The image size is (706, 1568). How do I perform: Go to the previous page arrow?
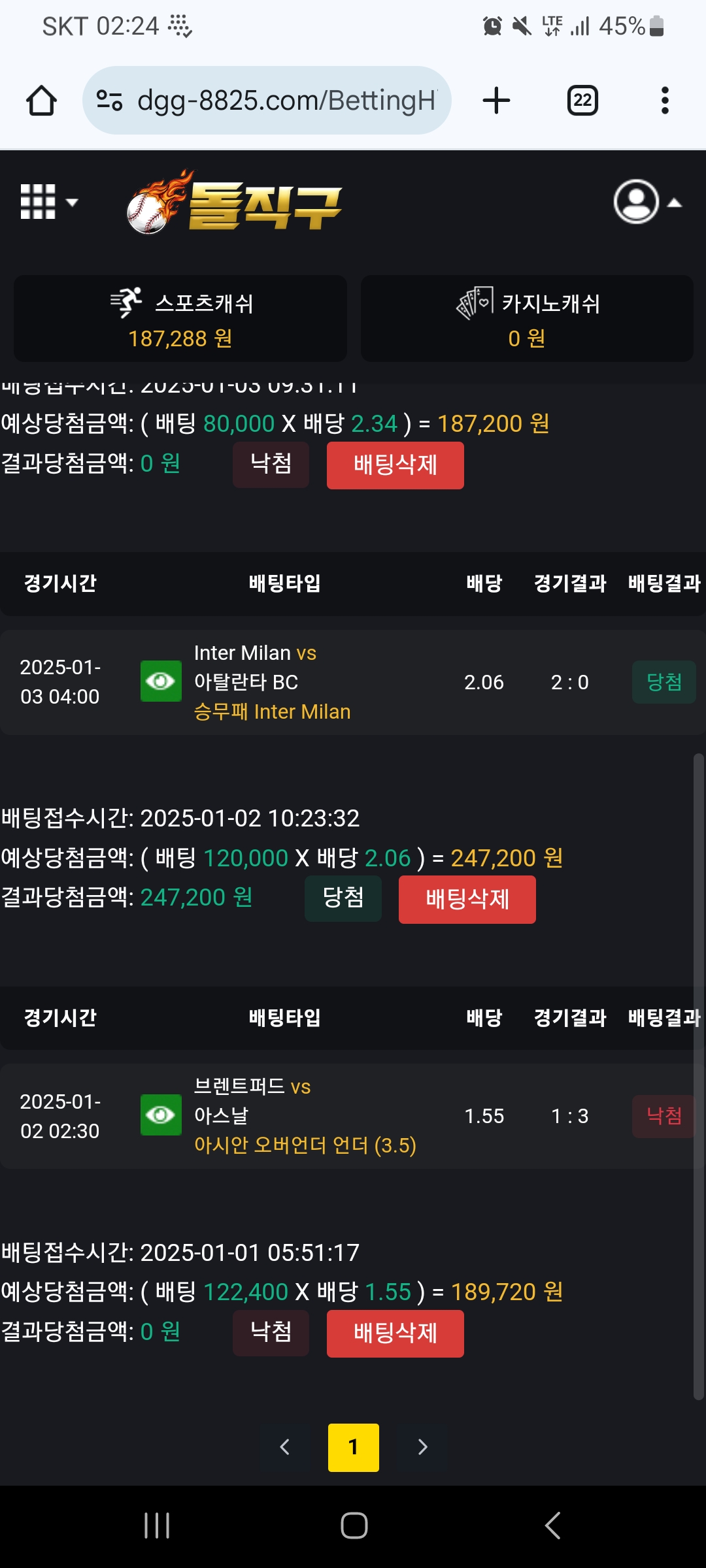click(285, 1447)
